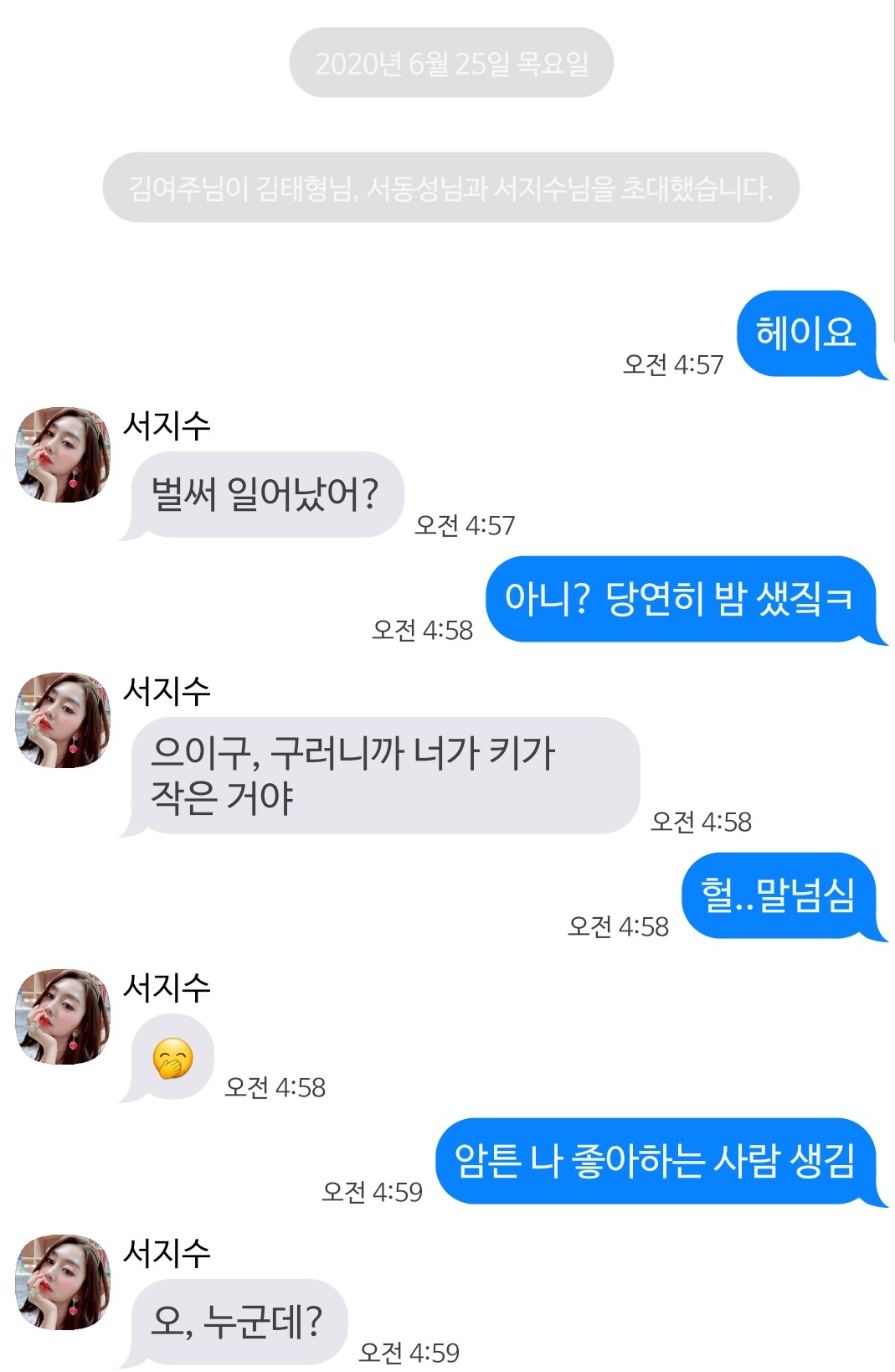The width and height of the screenshot is (895, 1372).
Task: Select 서지수's avatar next to "오, 누군데?"
Action: 64,1282
